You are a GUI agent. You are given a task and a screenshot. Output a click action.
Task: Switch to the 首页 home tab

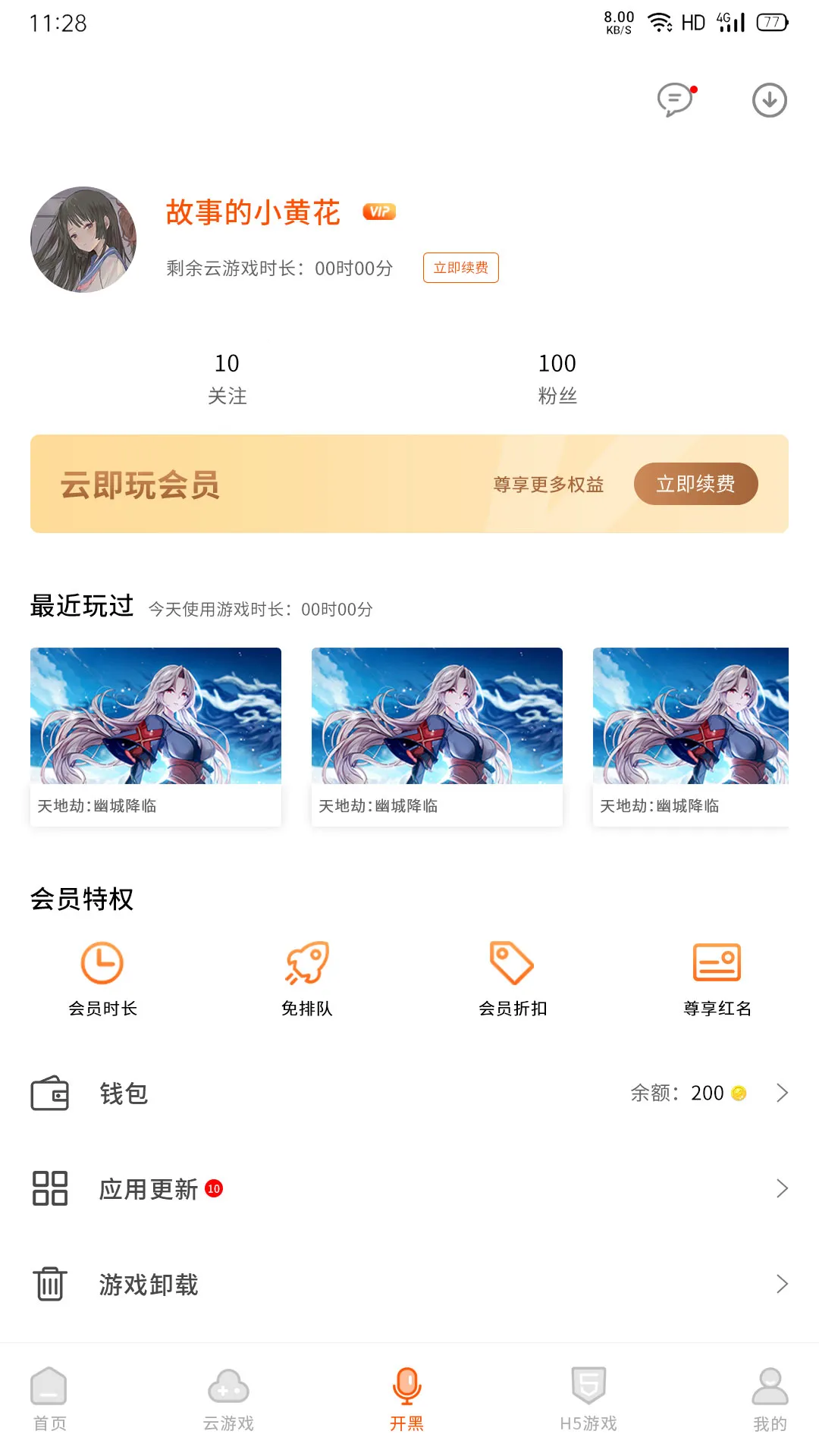coord(49,1399)
